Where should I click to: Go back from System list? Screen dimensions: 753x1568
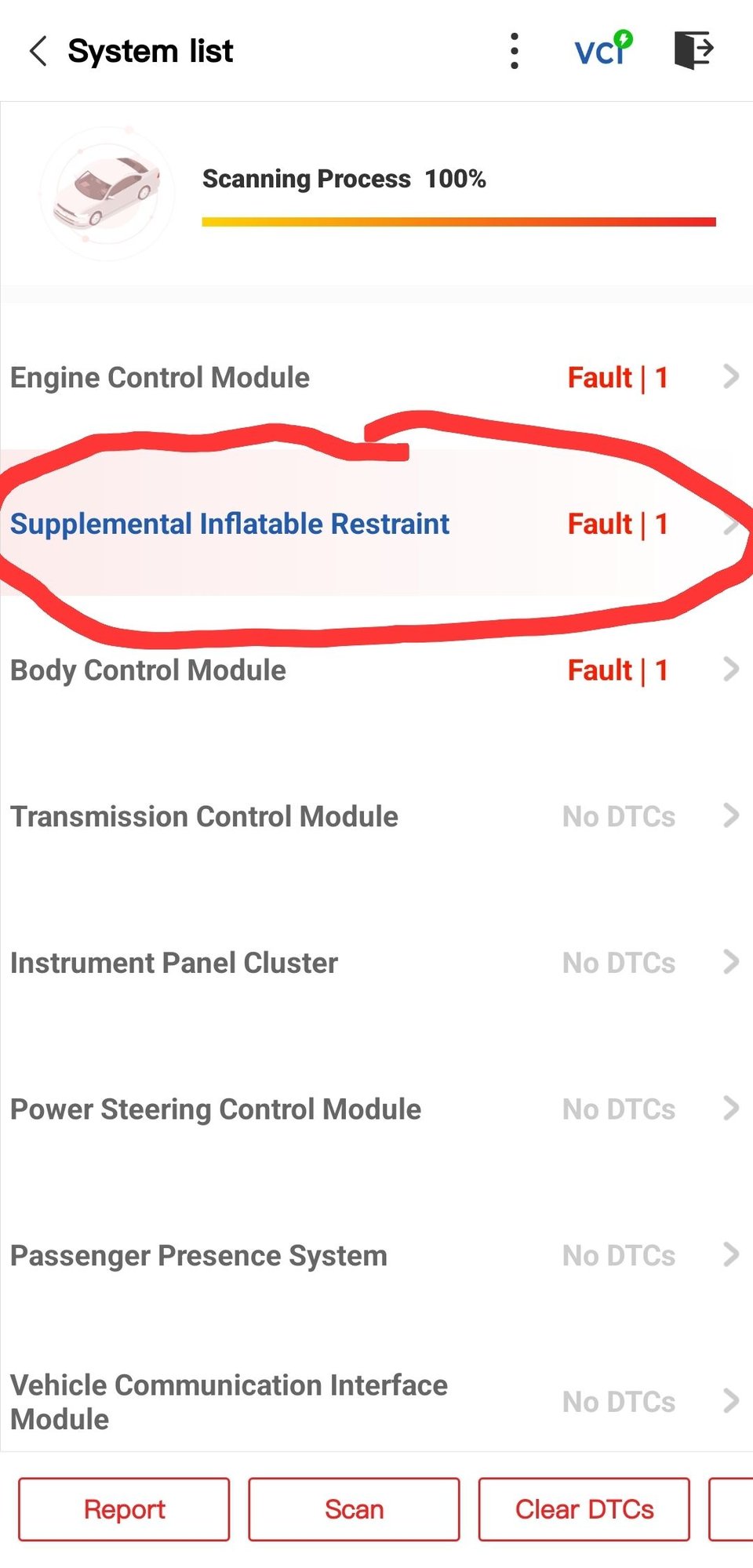(38, 52)
